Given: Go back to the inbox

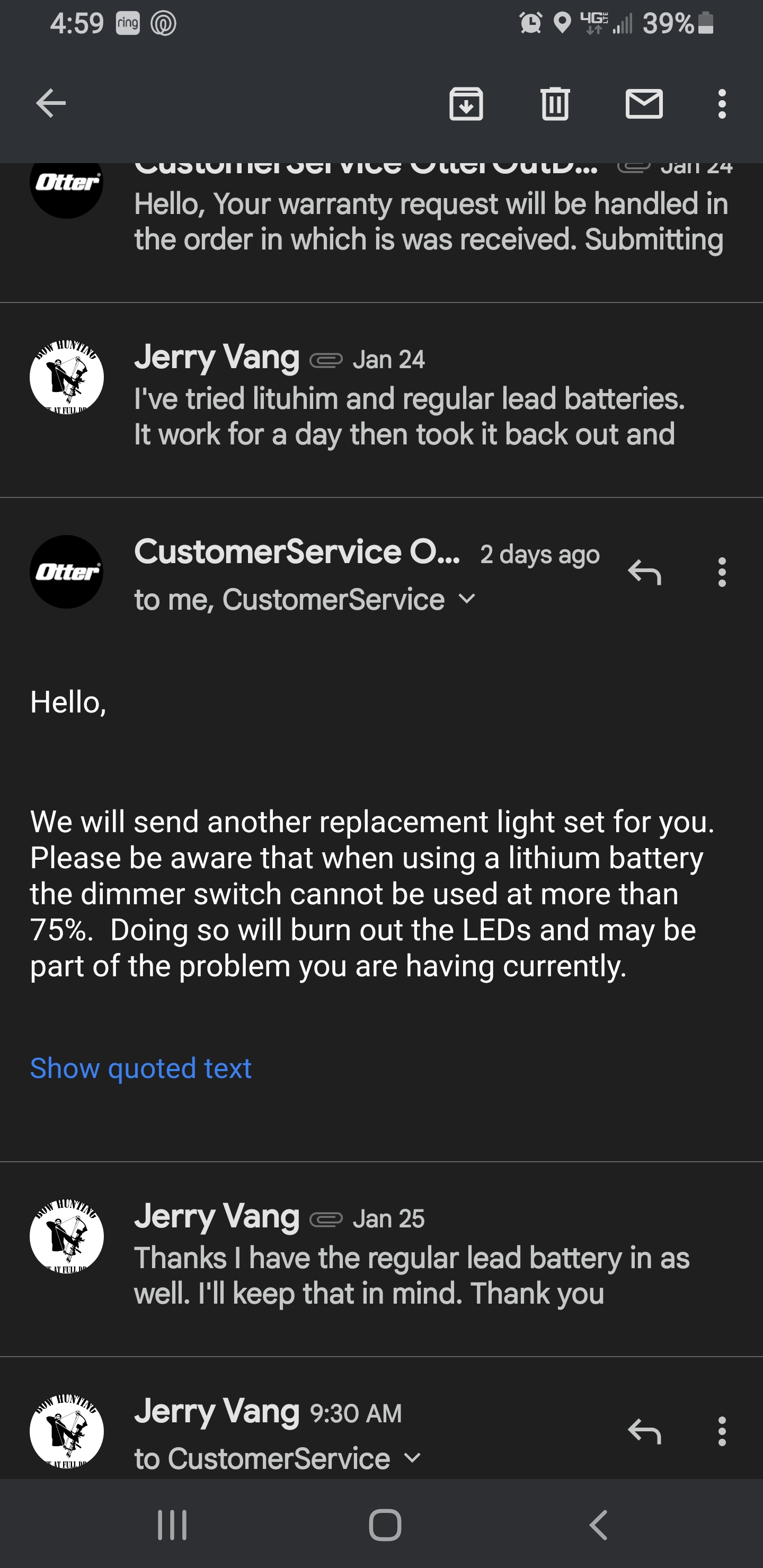Looking at the screenshot, I should click(51, 103).
